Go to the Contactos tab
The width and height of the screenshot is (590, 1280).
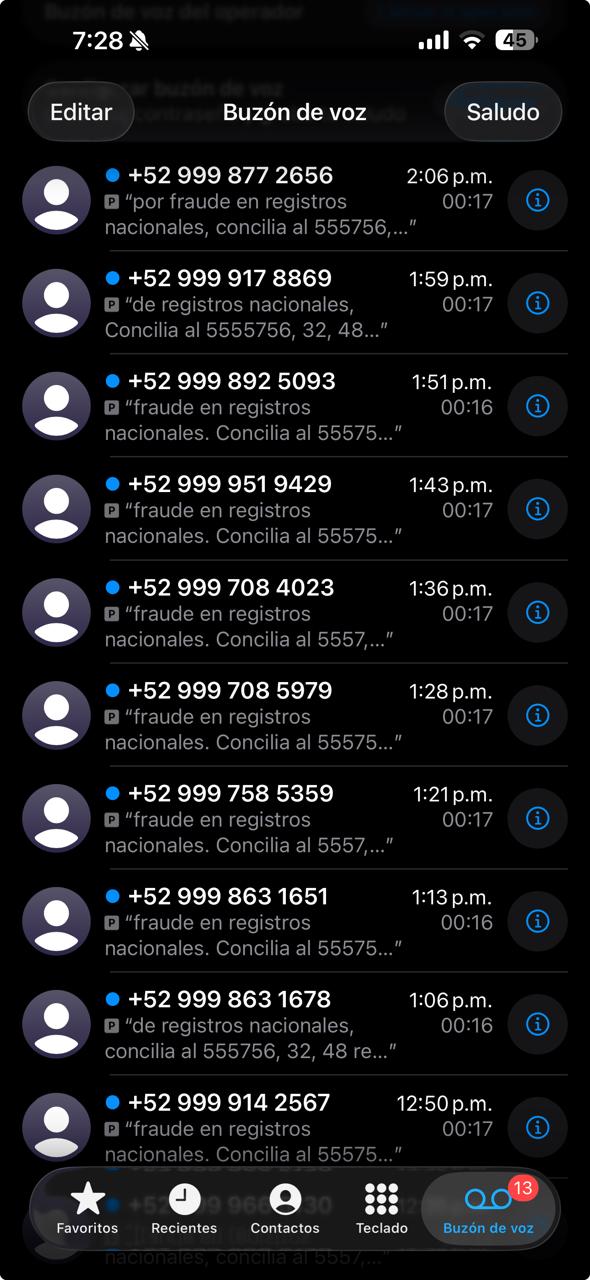click(x=285, y=1208)
